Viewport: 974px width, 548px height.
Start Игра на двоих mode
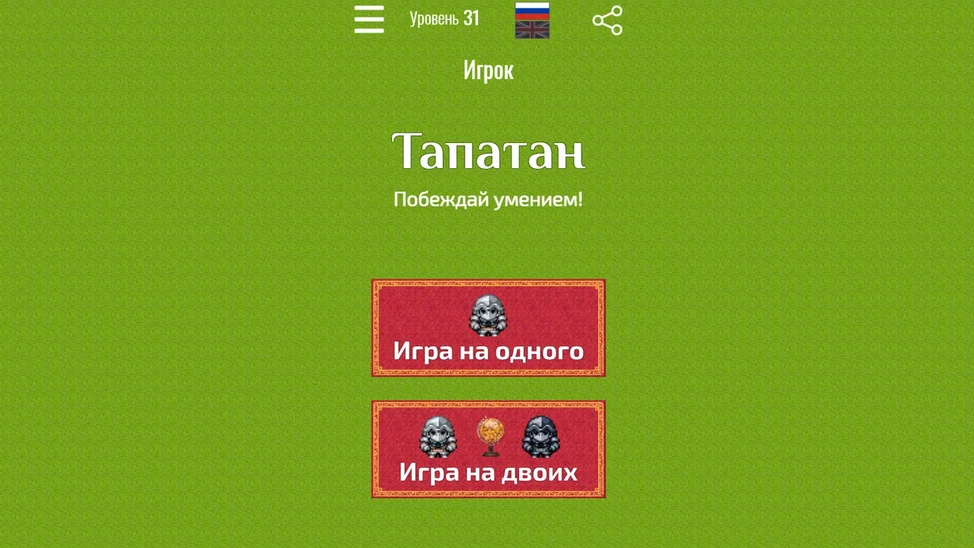(488, 449)
